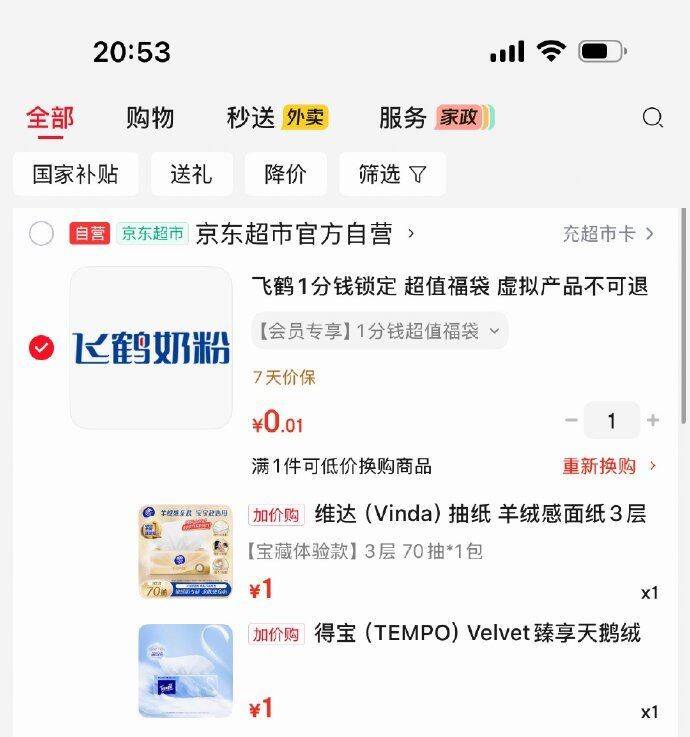Open the 飞鹤奶粉 product image
The image size is (690, 737).
tap(151, 348)
